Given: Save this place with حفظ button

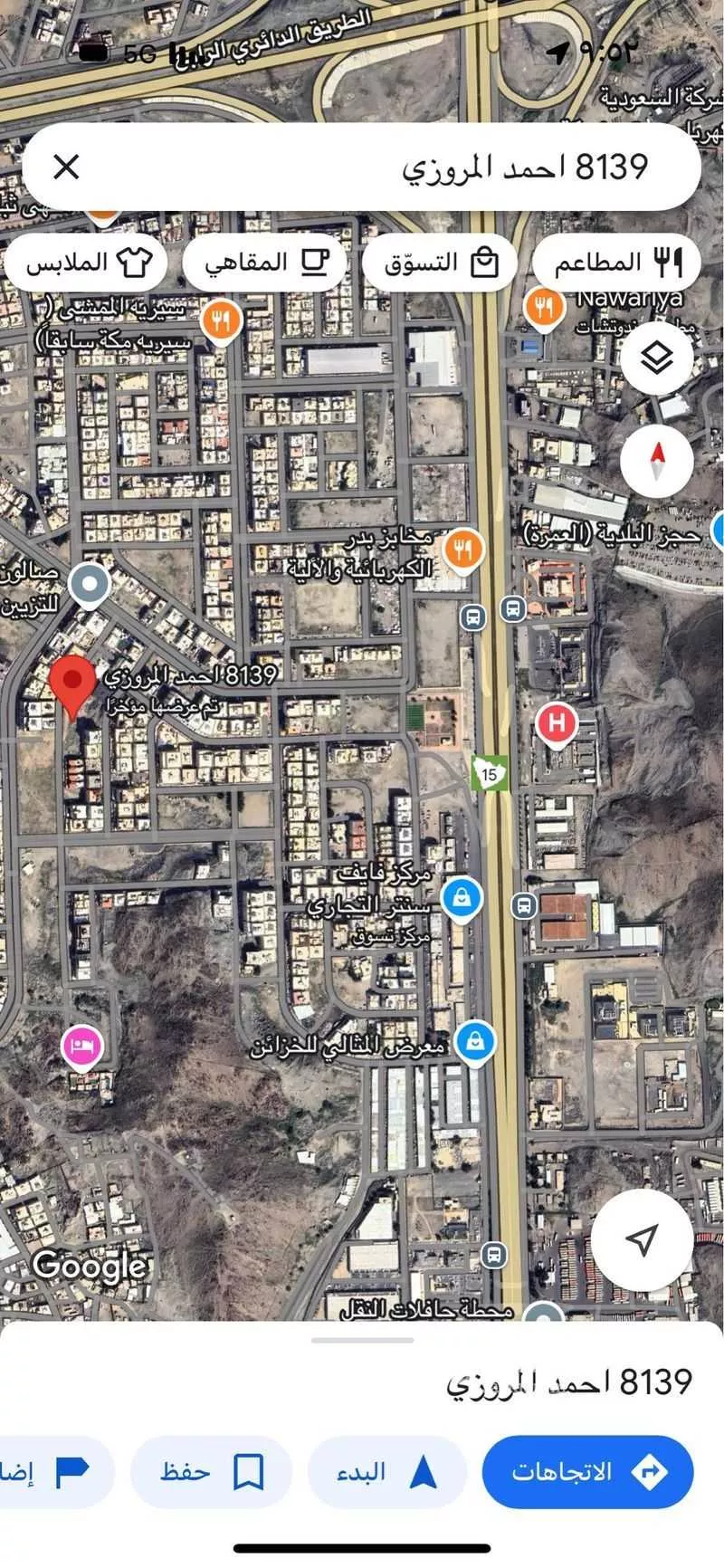Looking at the screenshot, I should point(211,1471).
